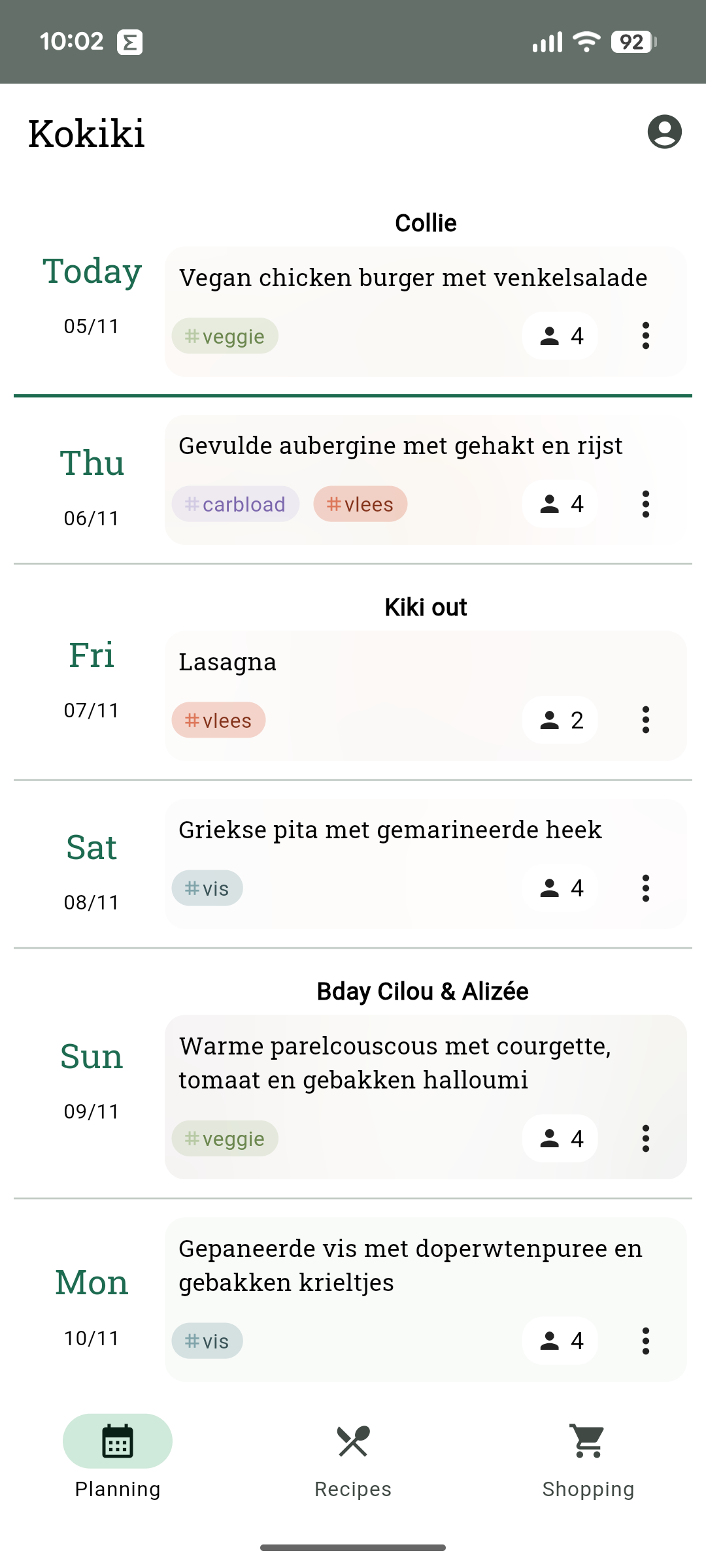The image size is (706, 1568).
Task: Toggle the veggie tag on today's meal
Action: point(224,335)
